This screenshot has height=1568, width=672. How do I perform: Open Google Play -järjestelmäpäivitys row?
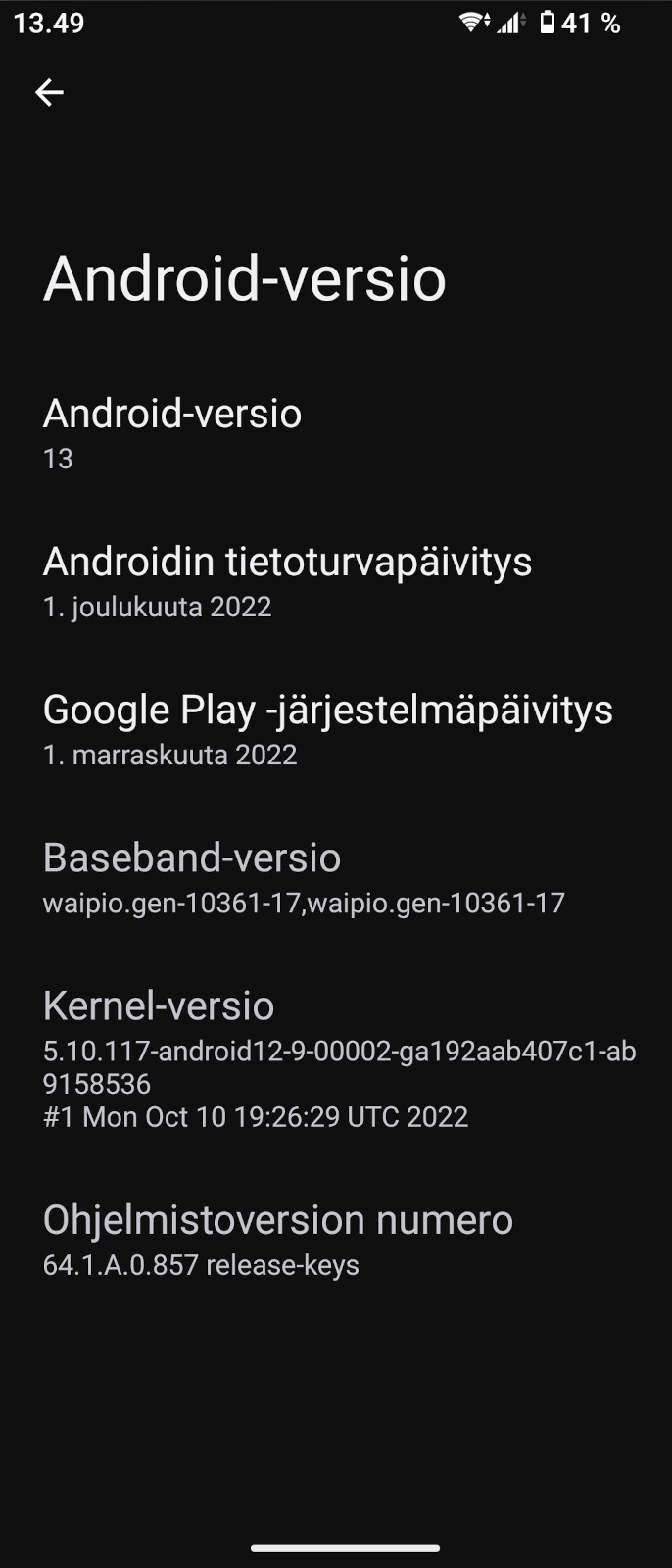327,729
